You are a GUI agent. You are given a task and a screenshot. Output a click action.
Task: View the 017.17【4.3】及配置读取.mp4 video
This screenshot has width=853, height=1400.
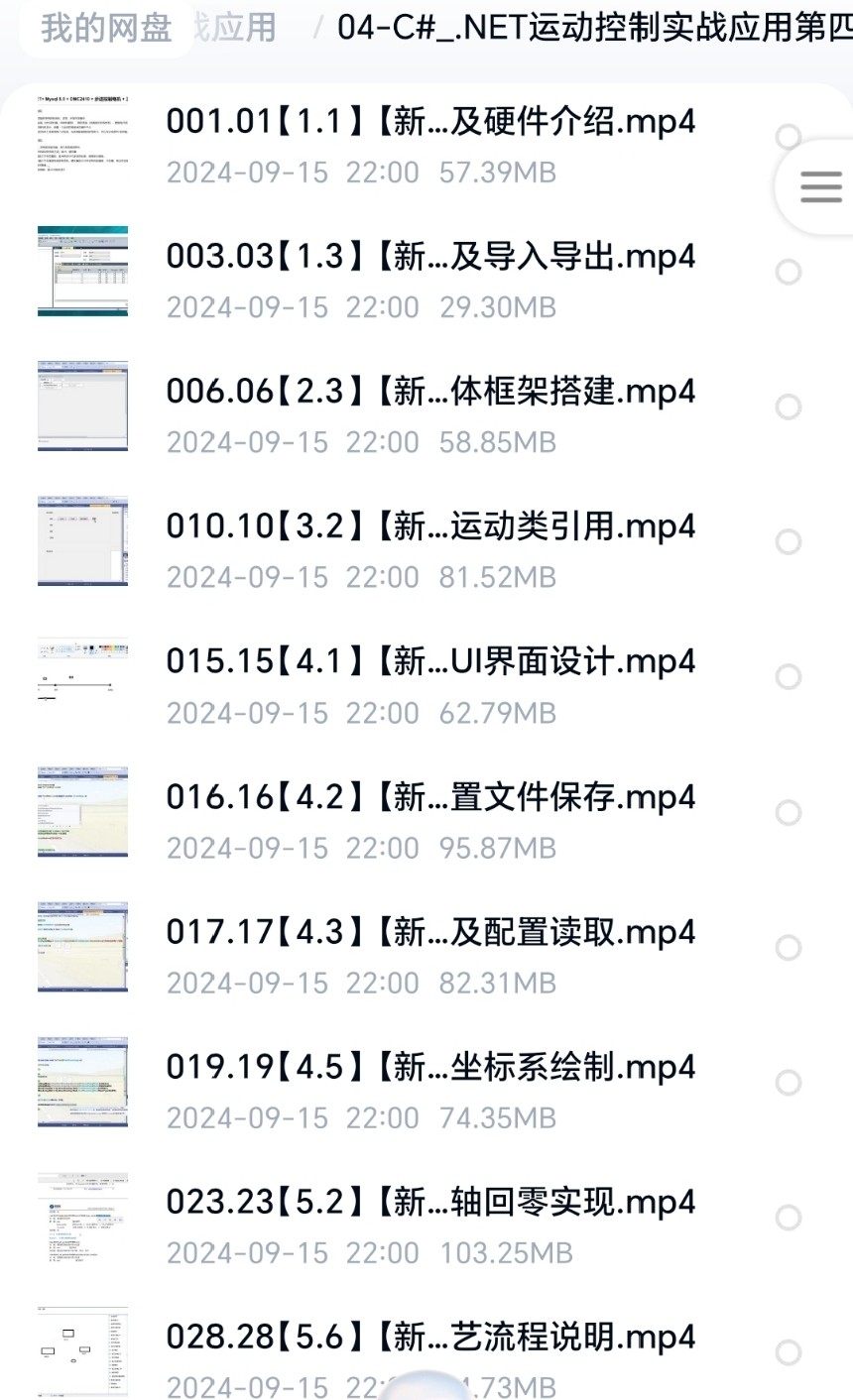click(x=430, y=932)
